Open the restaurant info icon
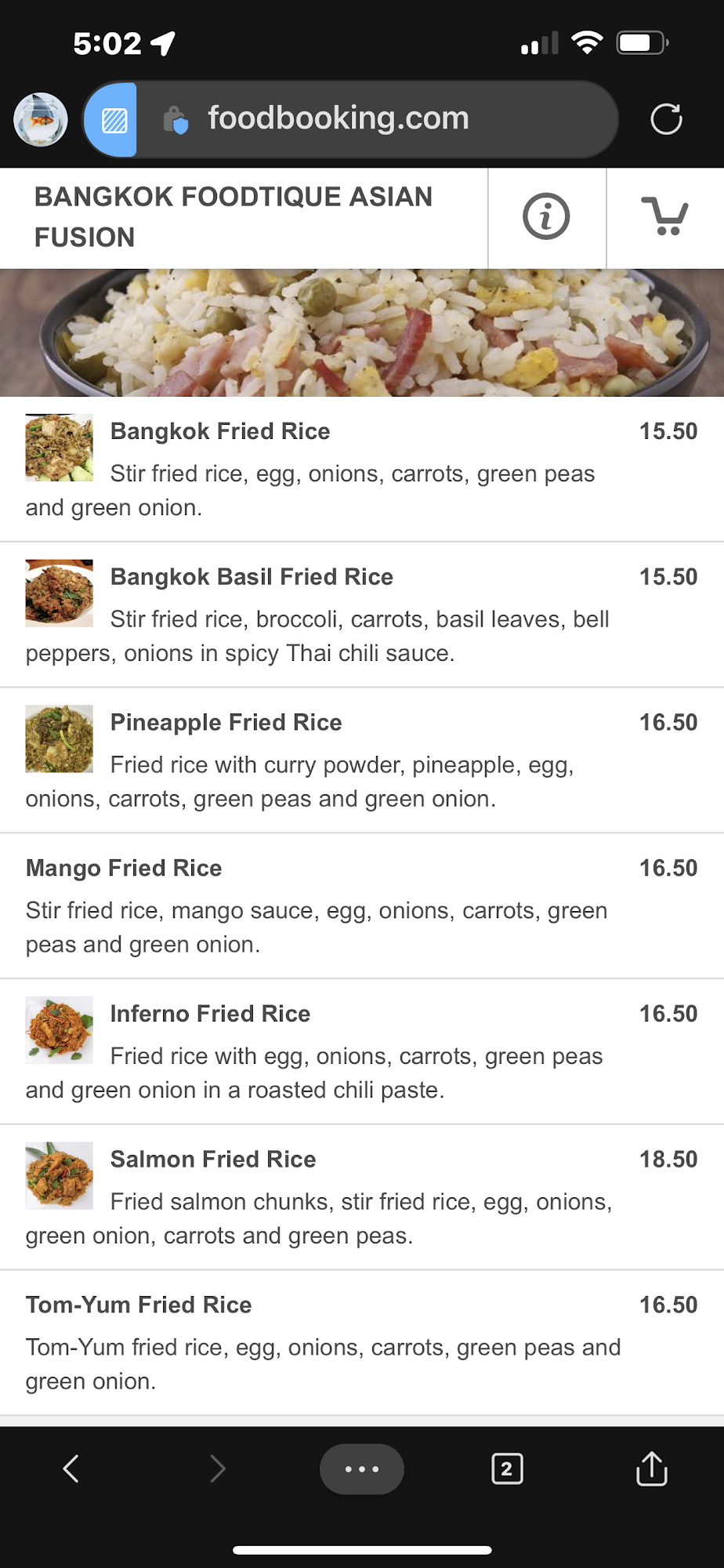 (546, 216)
